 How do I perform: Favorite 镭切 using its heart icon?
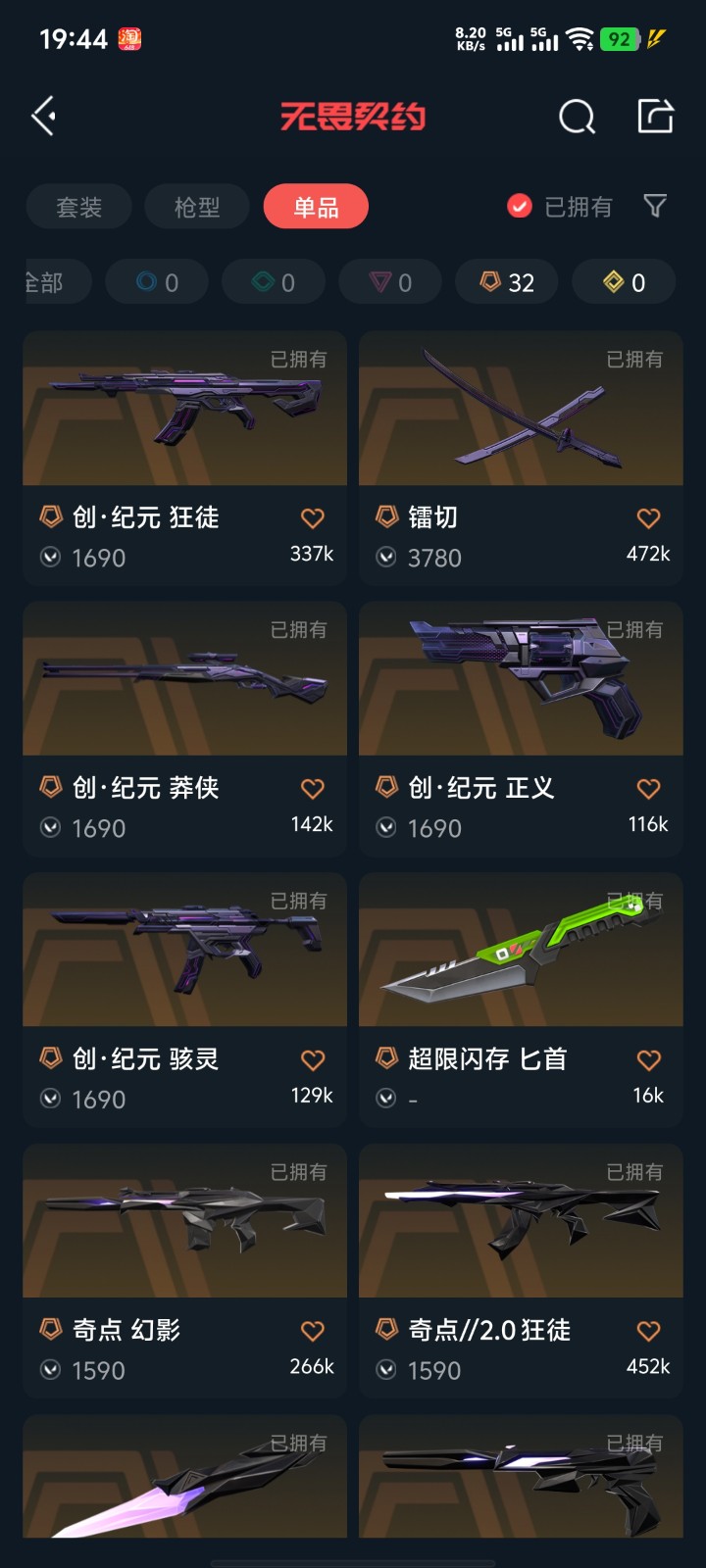(648, 518)
